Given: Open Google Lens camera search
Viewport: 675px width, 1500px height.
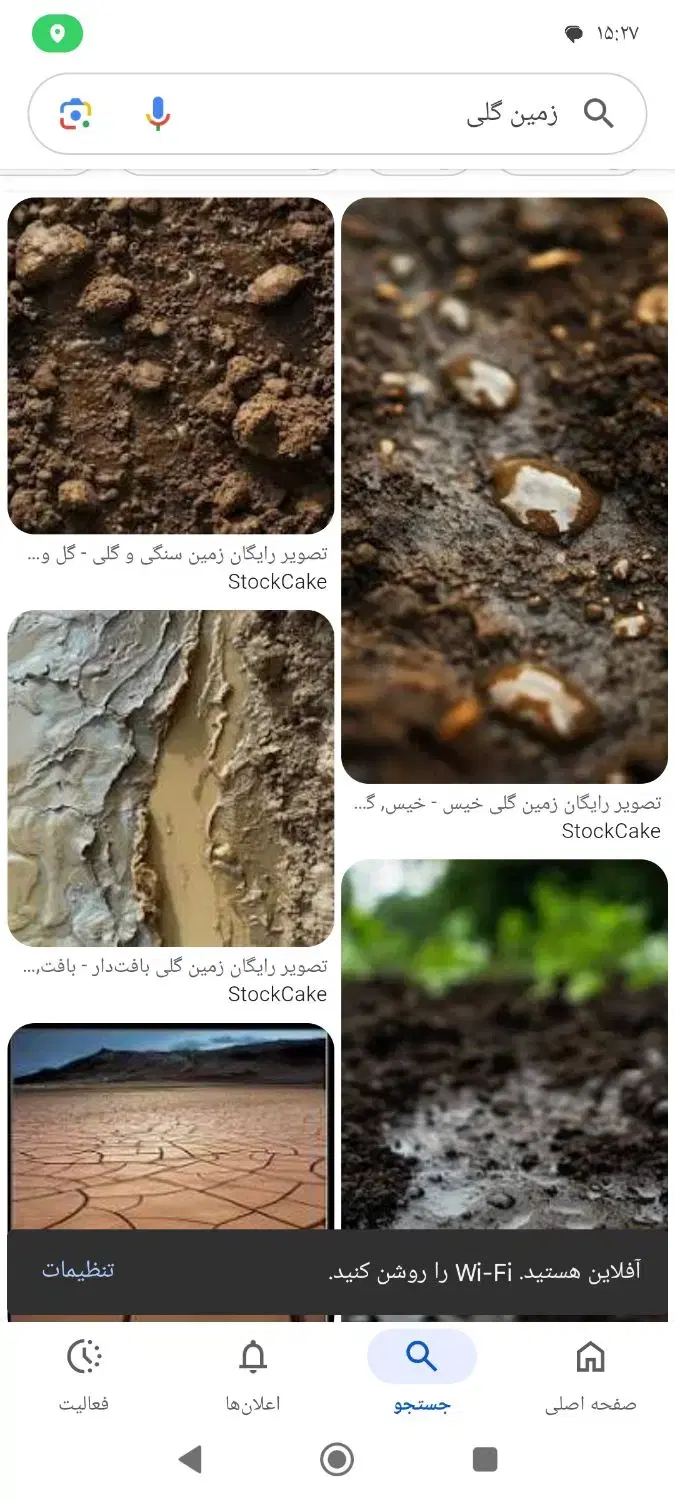Looking at the screenshot, I should pyautogui.click(x=75, y=114).
